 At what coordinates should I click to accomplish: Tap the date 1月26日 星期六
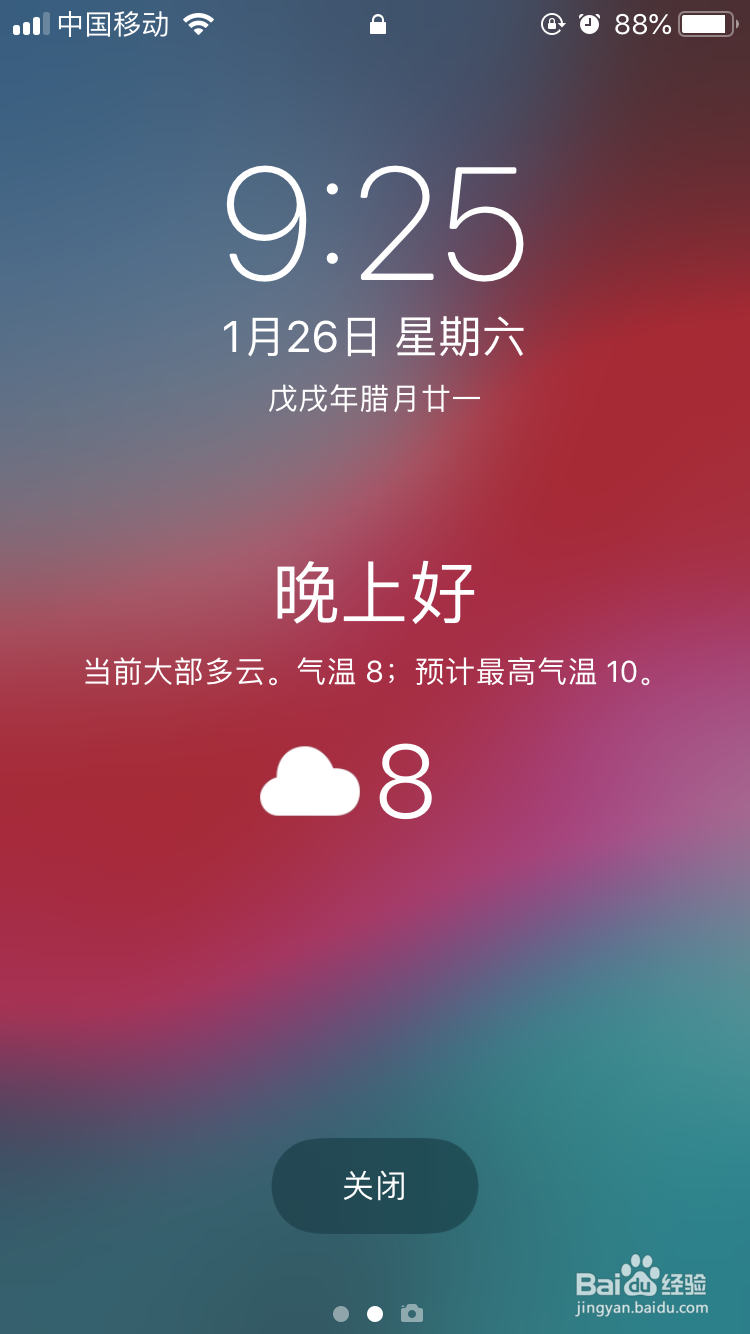[x=375, y=338]
